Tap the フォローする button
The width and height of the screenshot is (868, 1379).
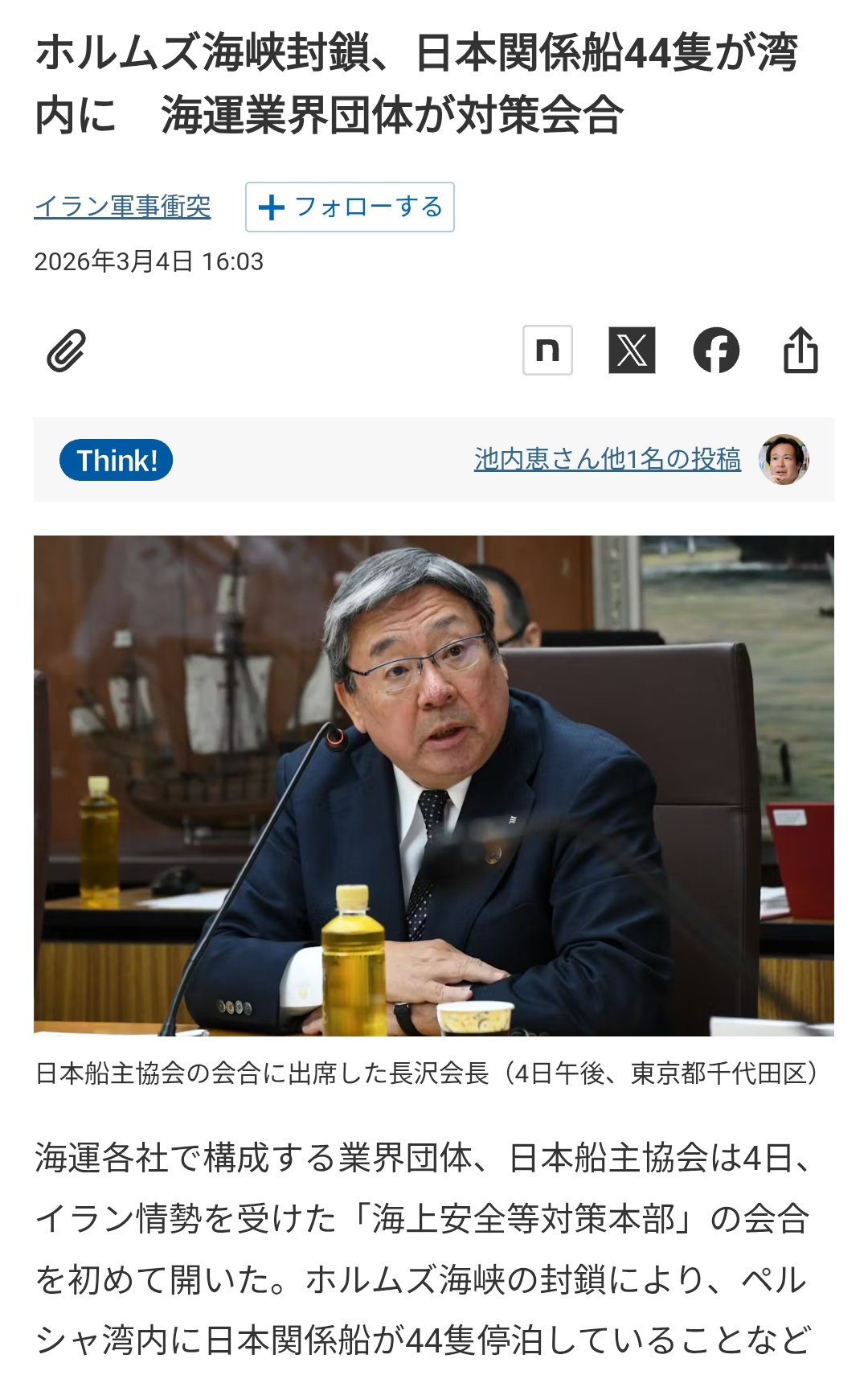[x=350, y=207]
